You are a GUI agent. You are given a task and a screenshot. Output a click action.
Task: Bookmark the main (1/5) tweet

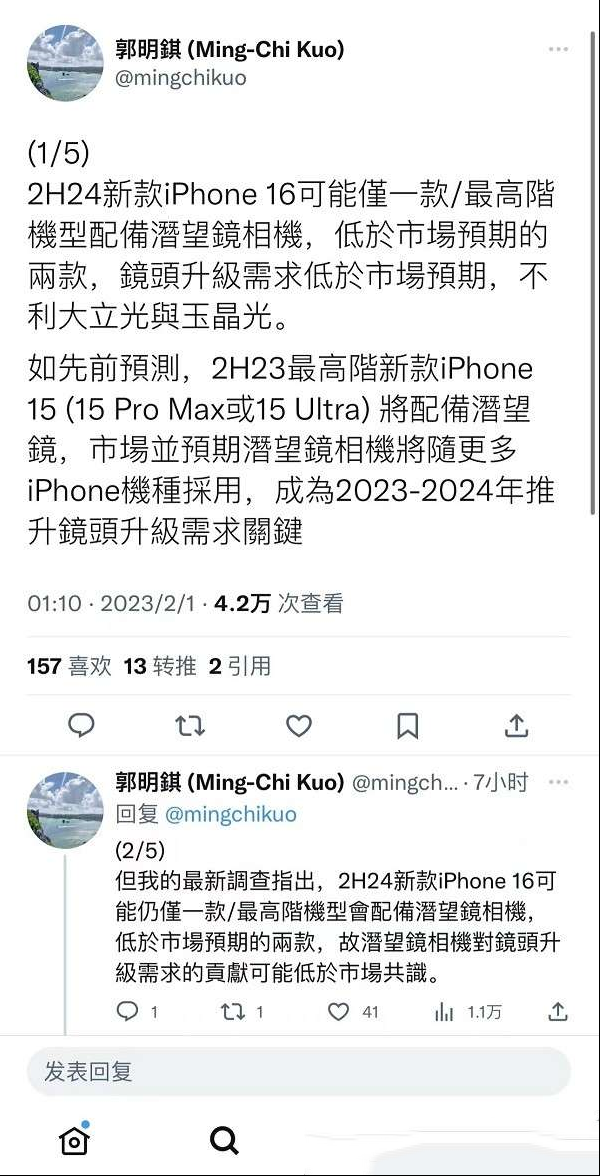pos(407,725)
